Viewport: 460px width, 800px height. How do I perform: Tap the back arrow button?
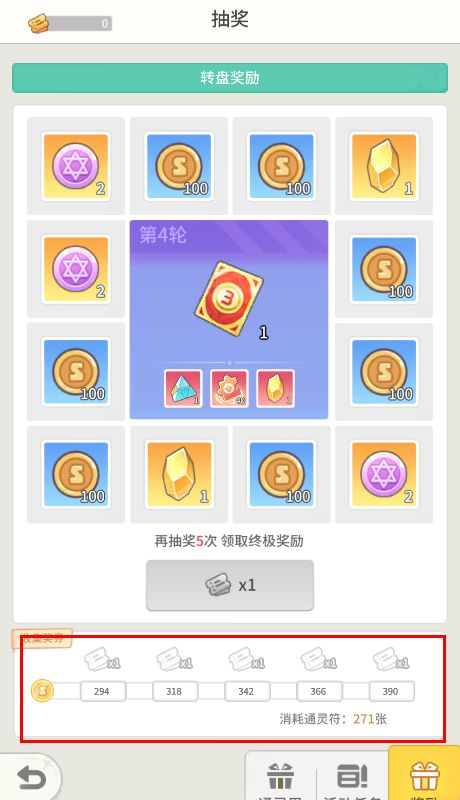[x=32, y=779]
